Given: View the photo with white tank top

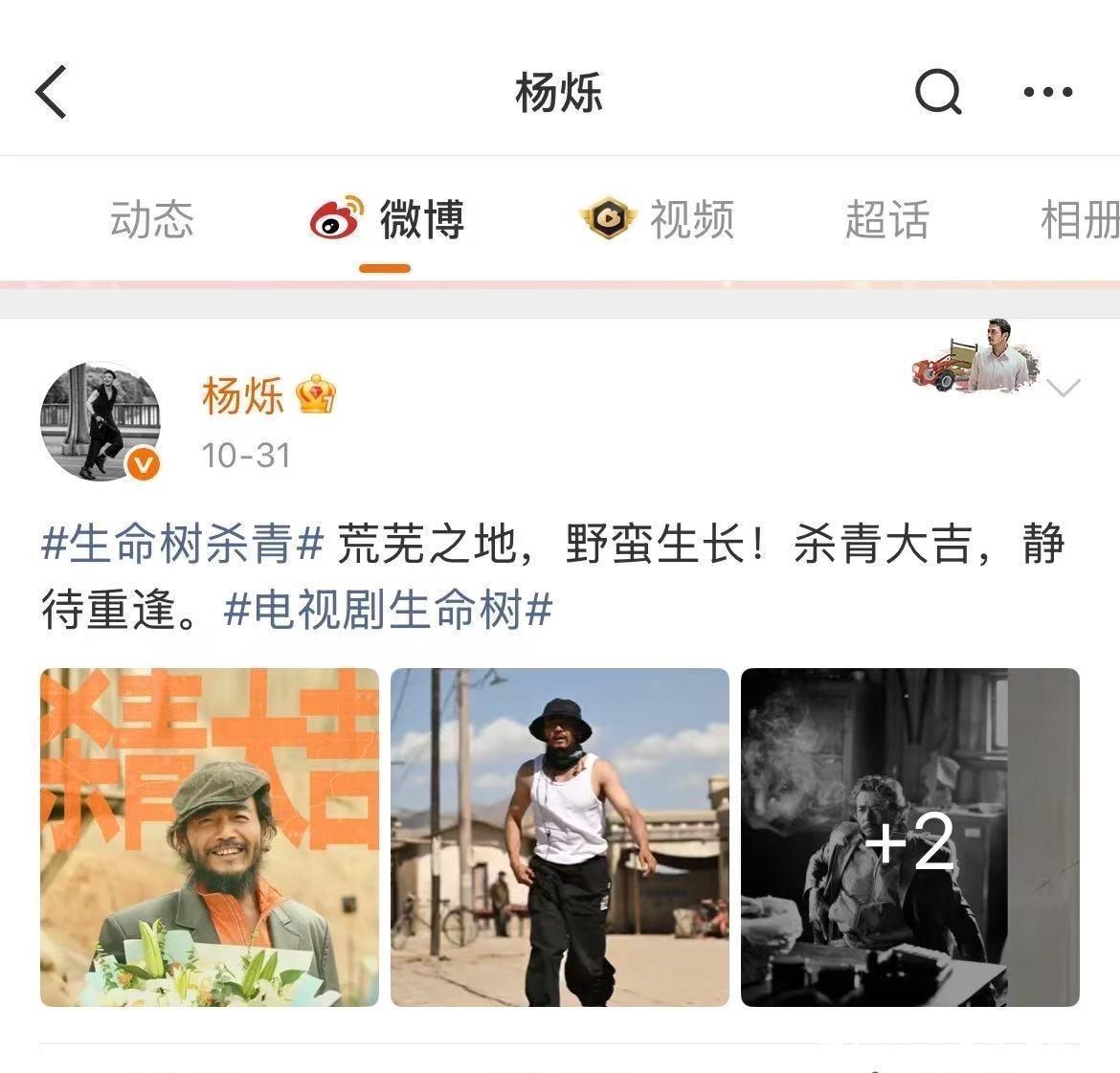Looking at the screenshot, I should click(560, 838).
